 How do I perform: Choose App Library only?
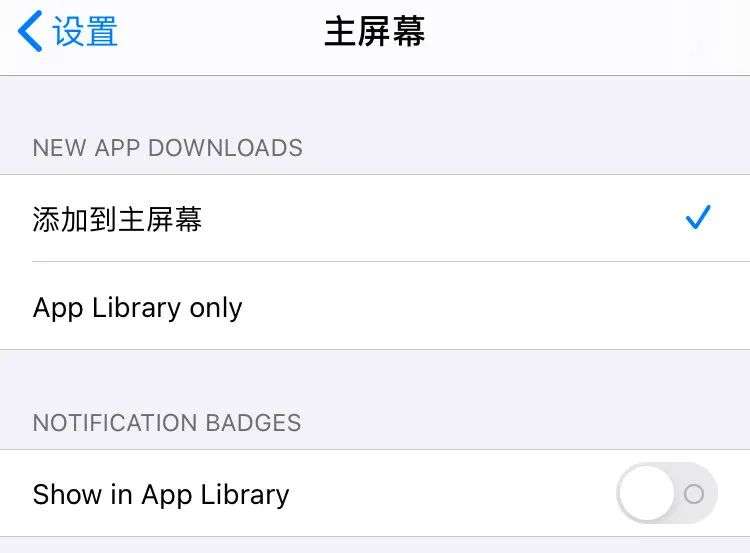[138, 307]
